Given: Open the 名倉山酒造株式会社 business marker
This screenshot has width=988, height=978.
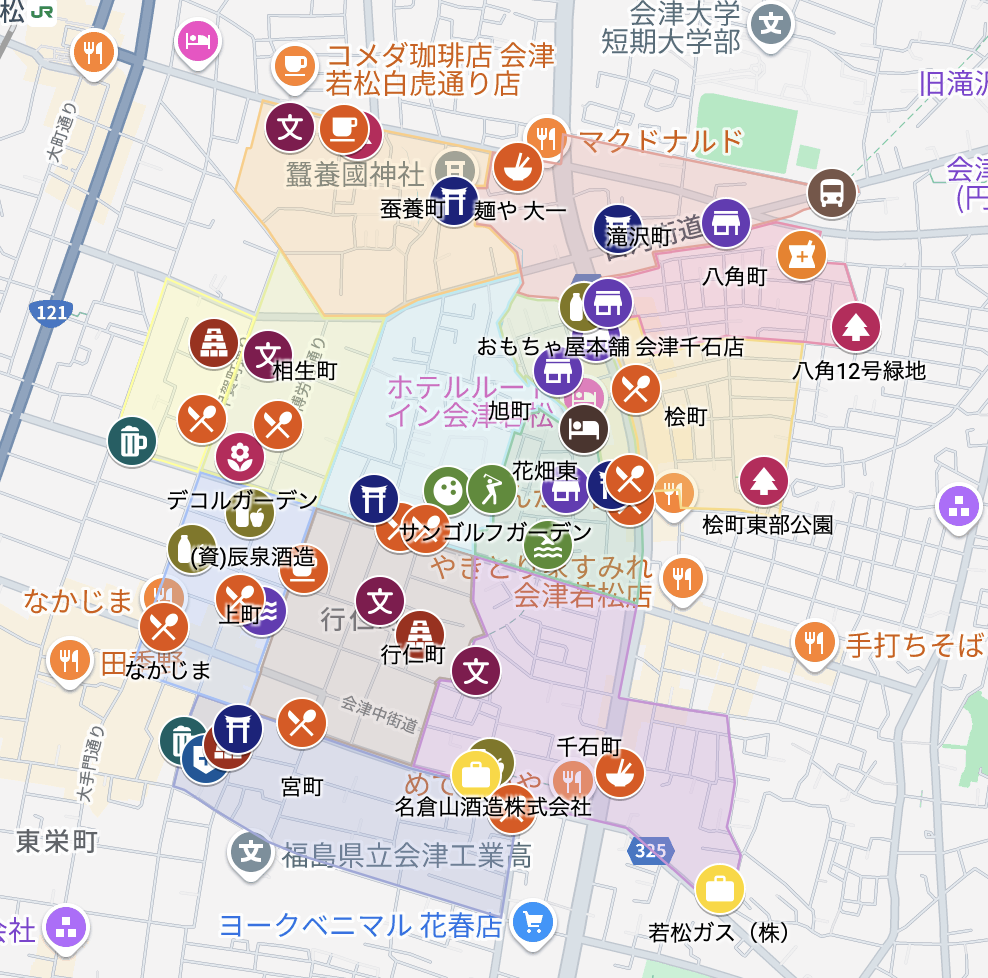Looking at the screenshot, I should [x=476, y=774].
